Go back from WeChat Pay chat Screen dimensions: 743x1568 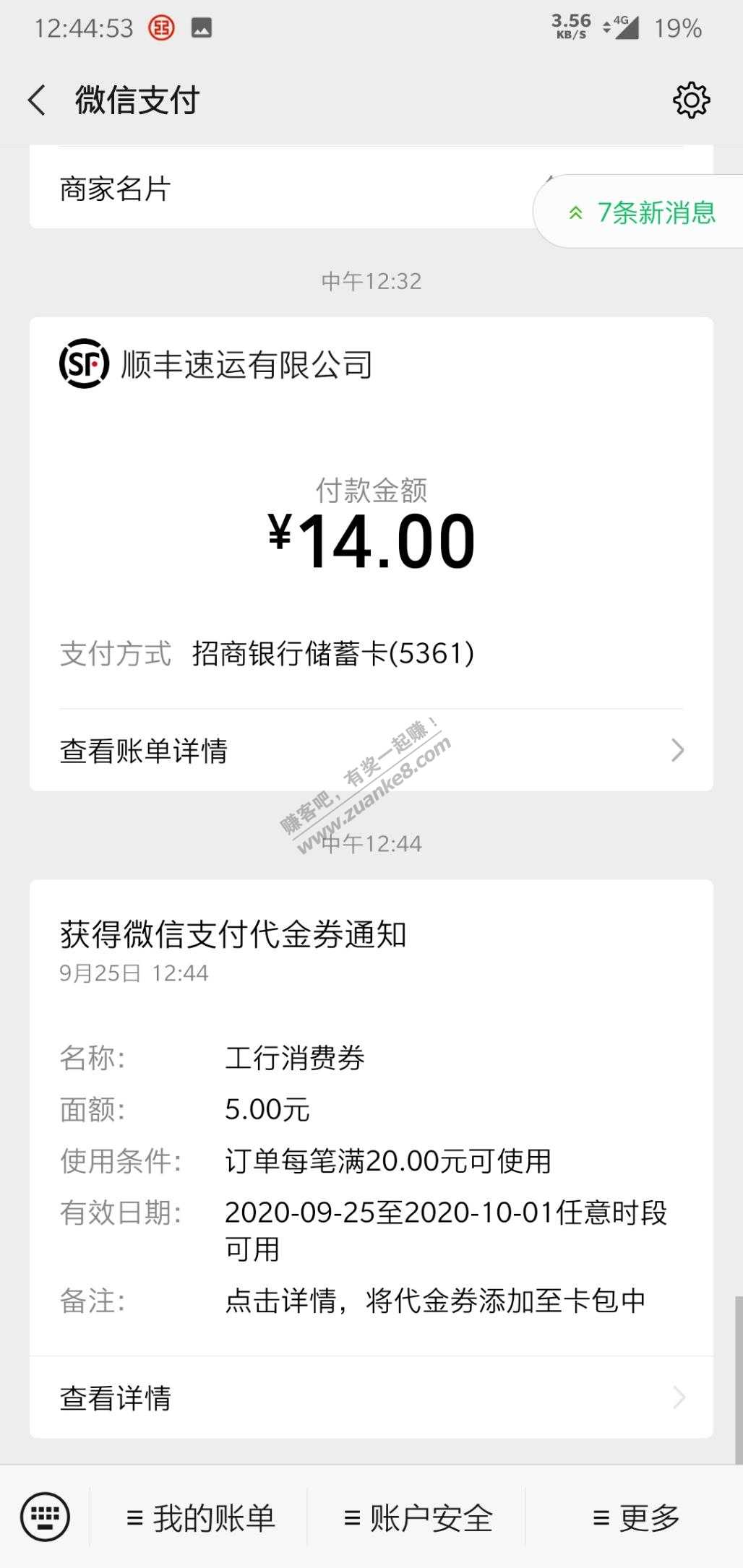38,100
